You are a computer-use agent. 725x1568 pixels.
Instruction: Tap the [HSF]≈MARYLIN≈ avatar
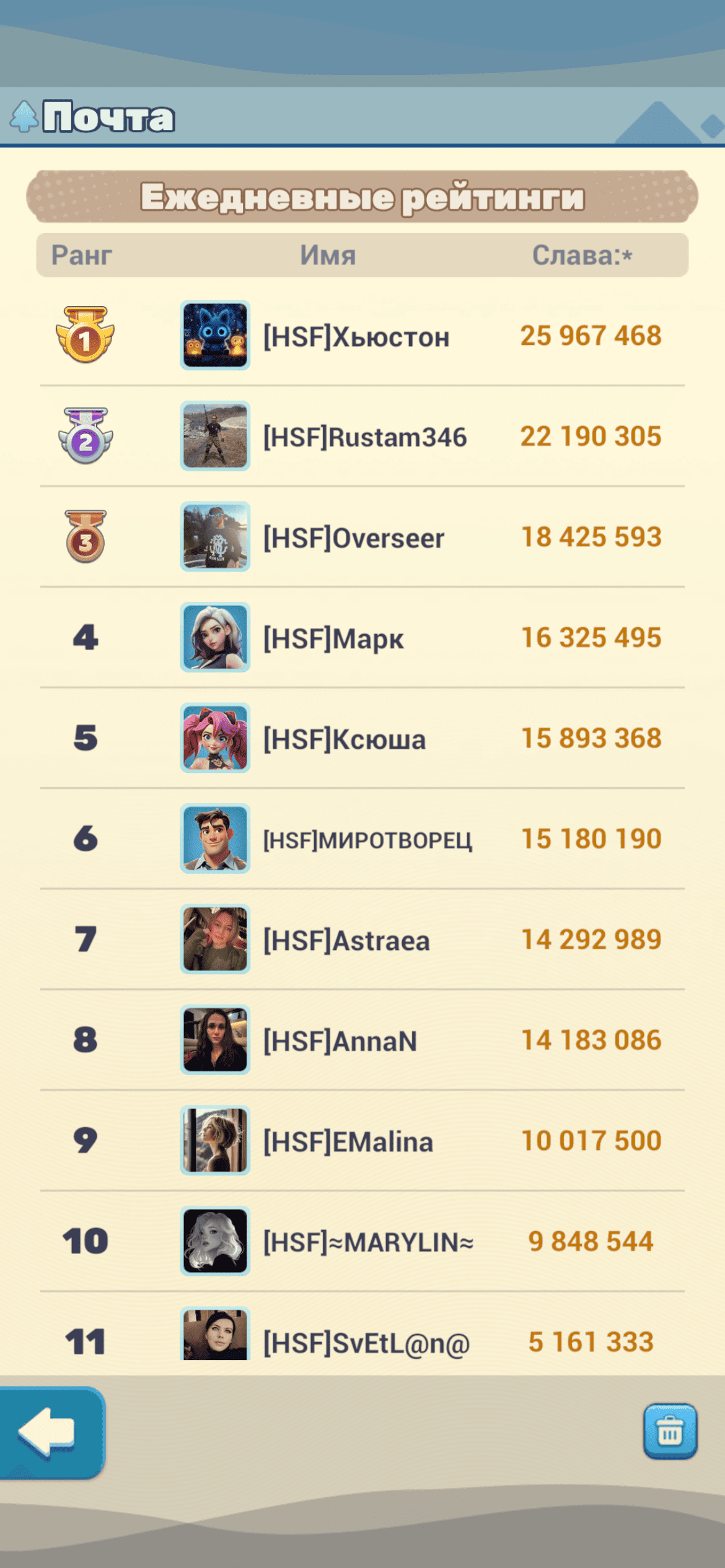(215, 1241)
